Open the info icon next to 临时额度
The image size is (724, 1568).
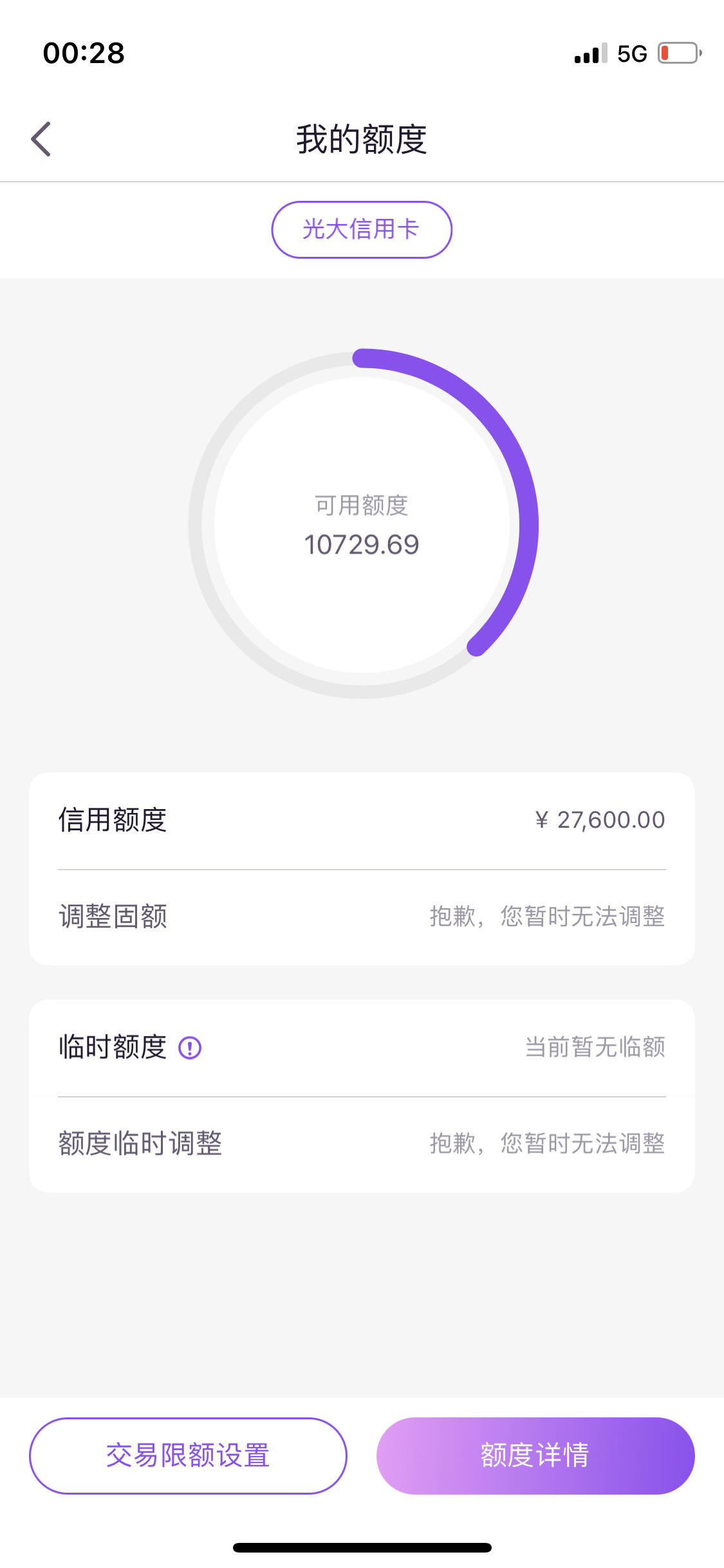(190, 1048)
